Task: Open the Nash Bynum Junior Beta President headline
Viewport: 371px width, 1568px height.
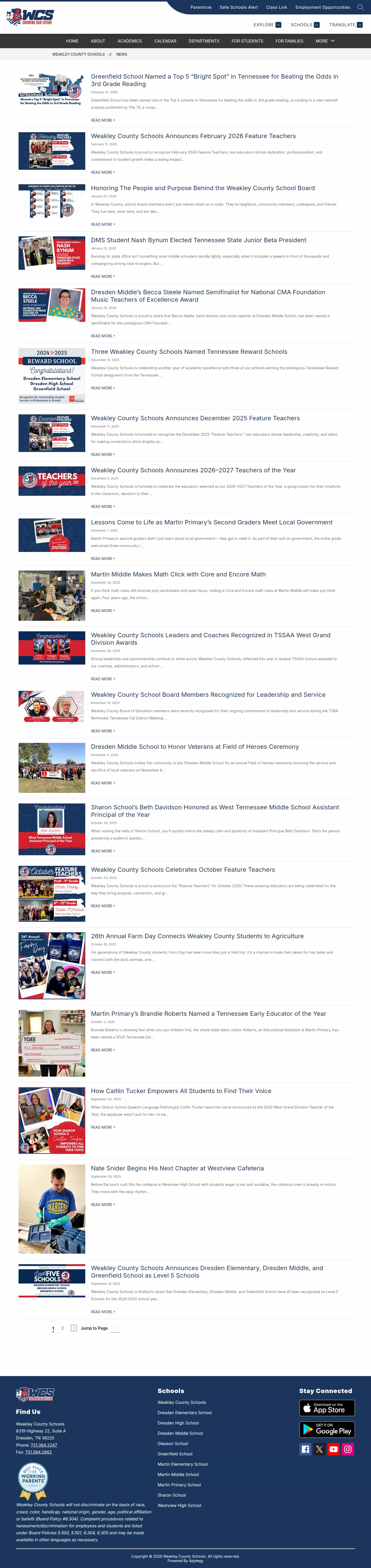Action: [198, 240]
